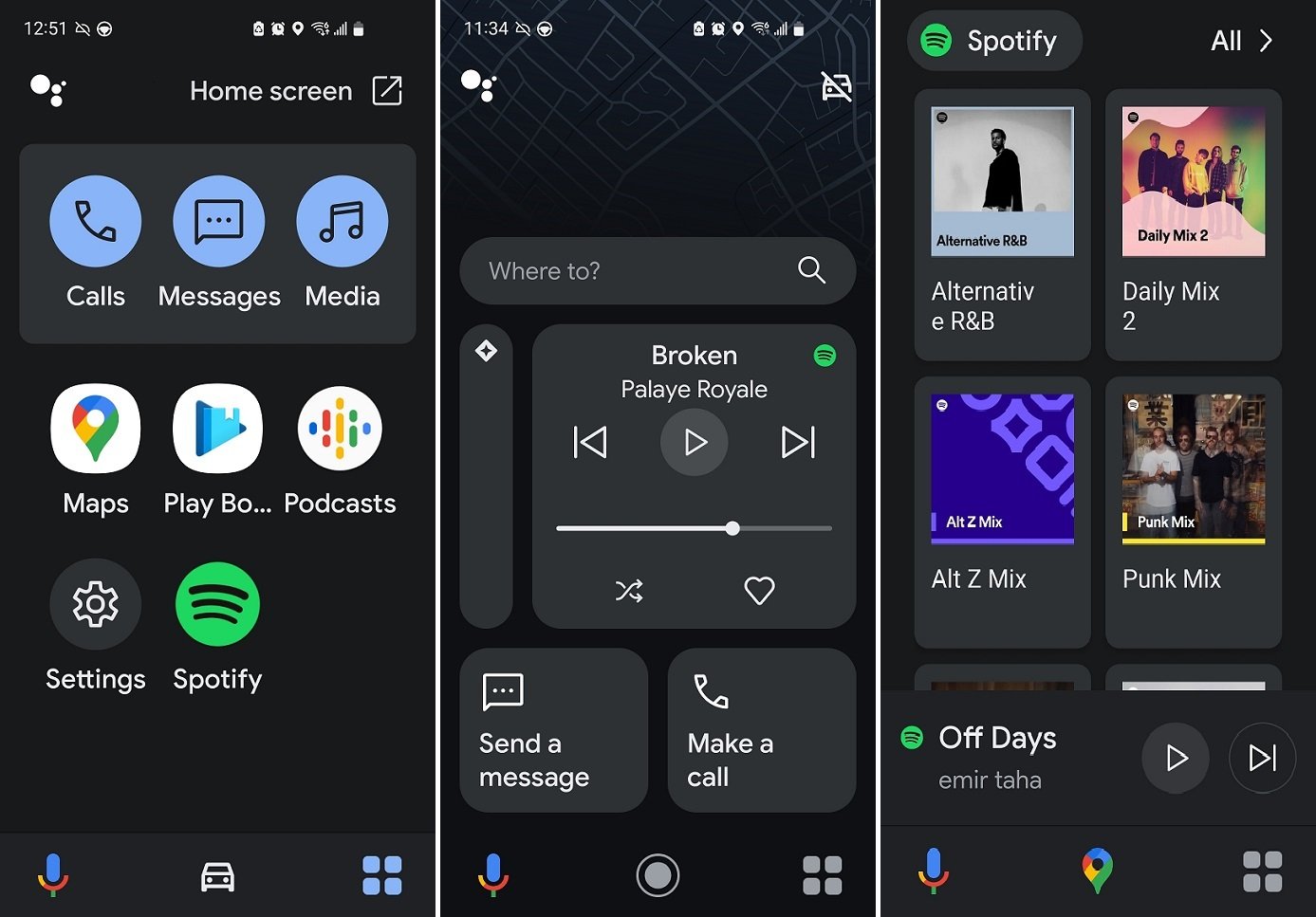Toggle shuffle on the Broken card

629,591
